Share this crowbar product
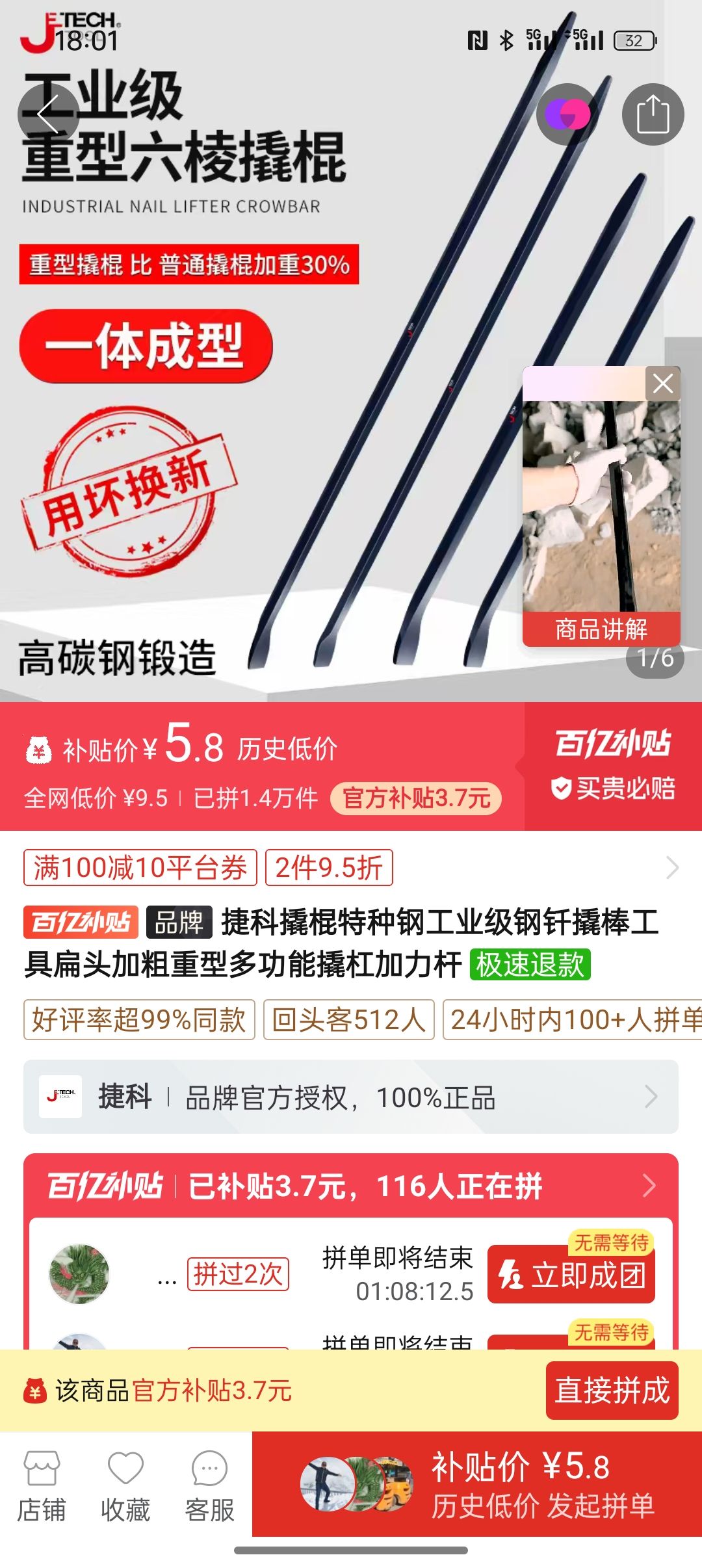702x1568 pixels. pos(653,114)
